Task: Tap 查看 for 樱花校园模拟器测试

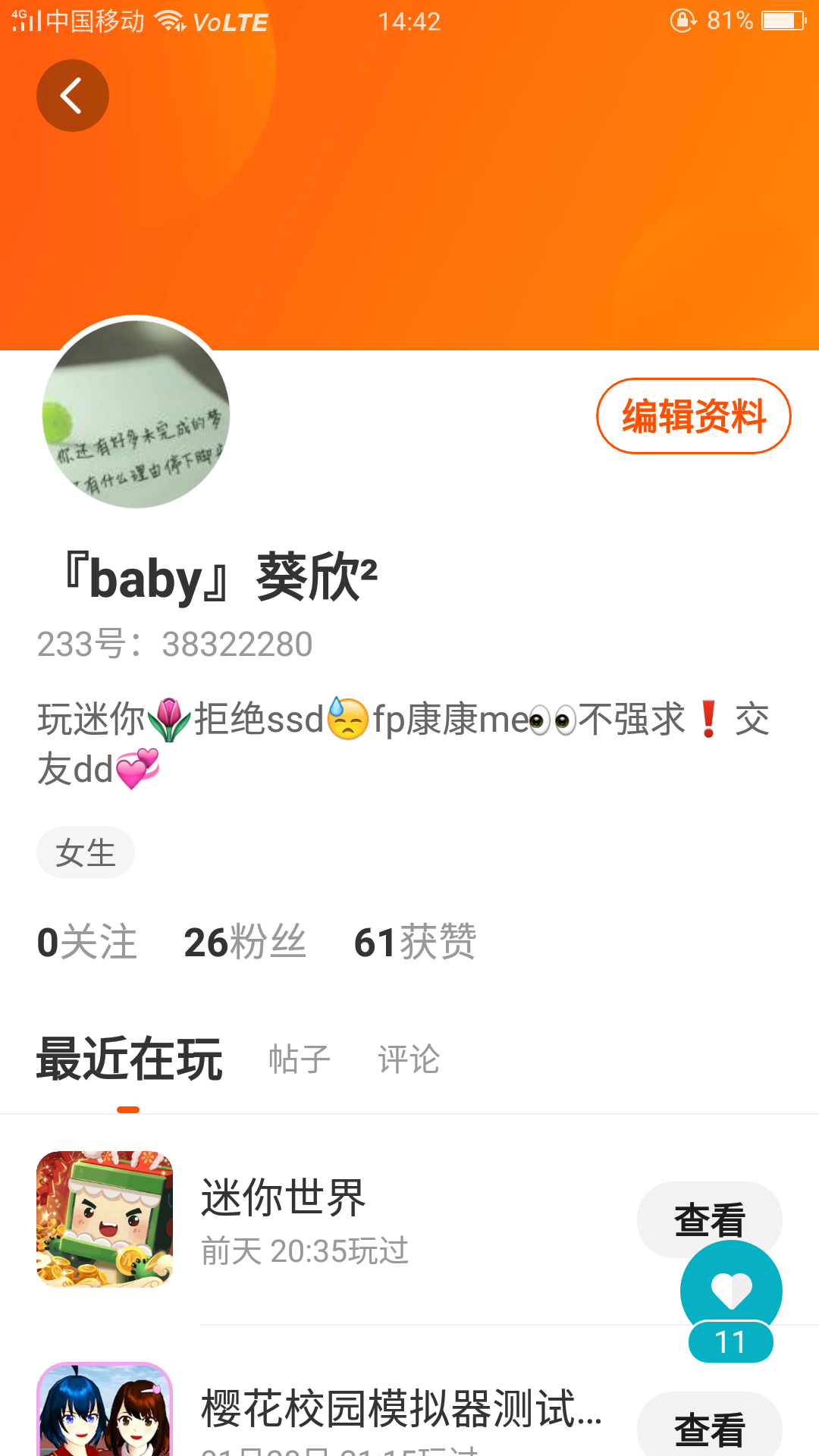Action: pos(710,1426)
